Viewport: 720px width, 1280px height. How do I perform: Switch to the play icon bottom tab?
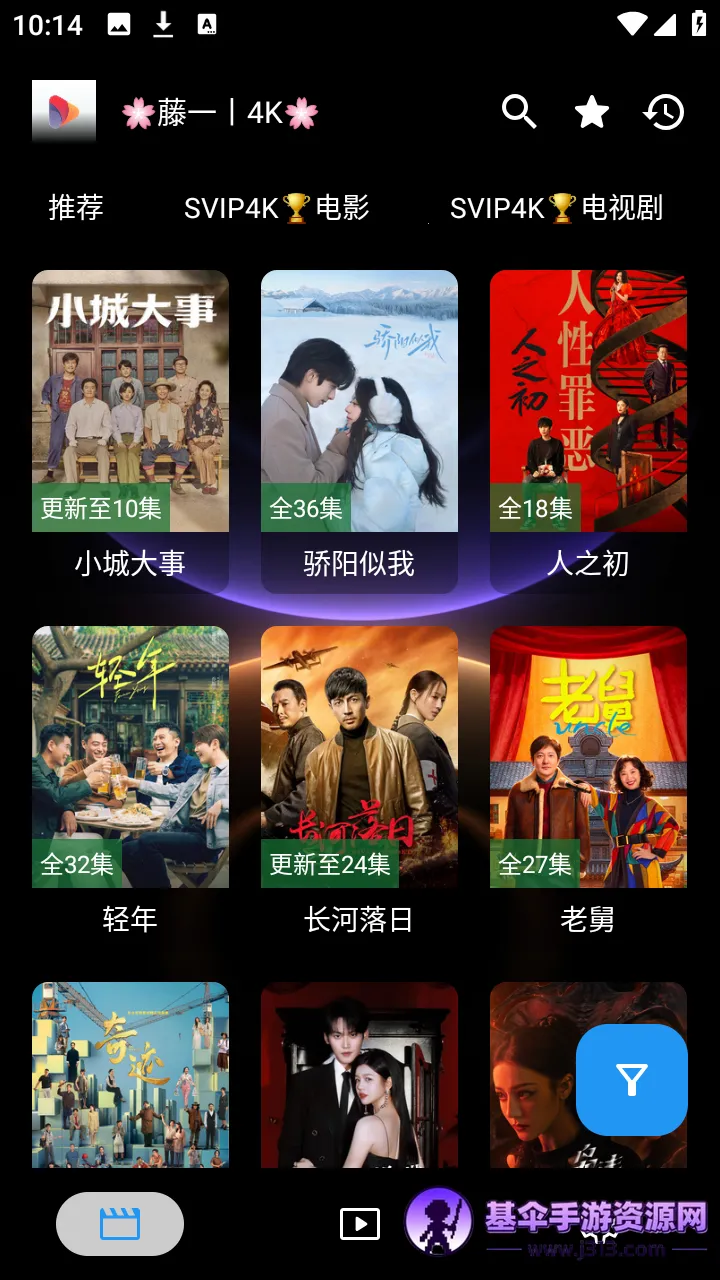tap(360, 1224)
